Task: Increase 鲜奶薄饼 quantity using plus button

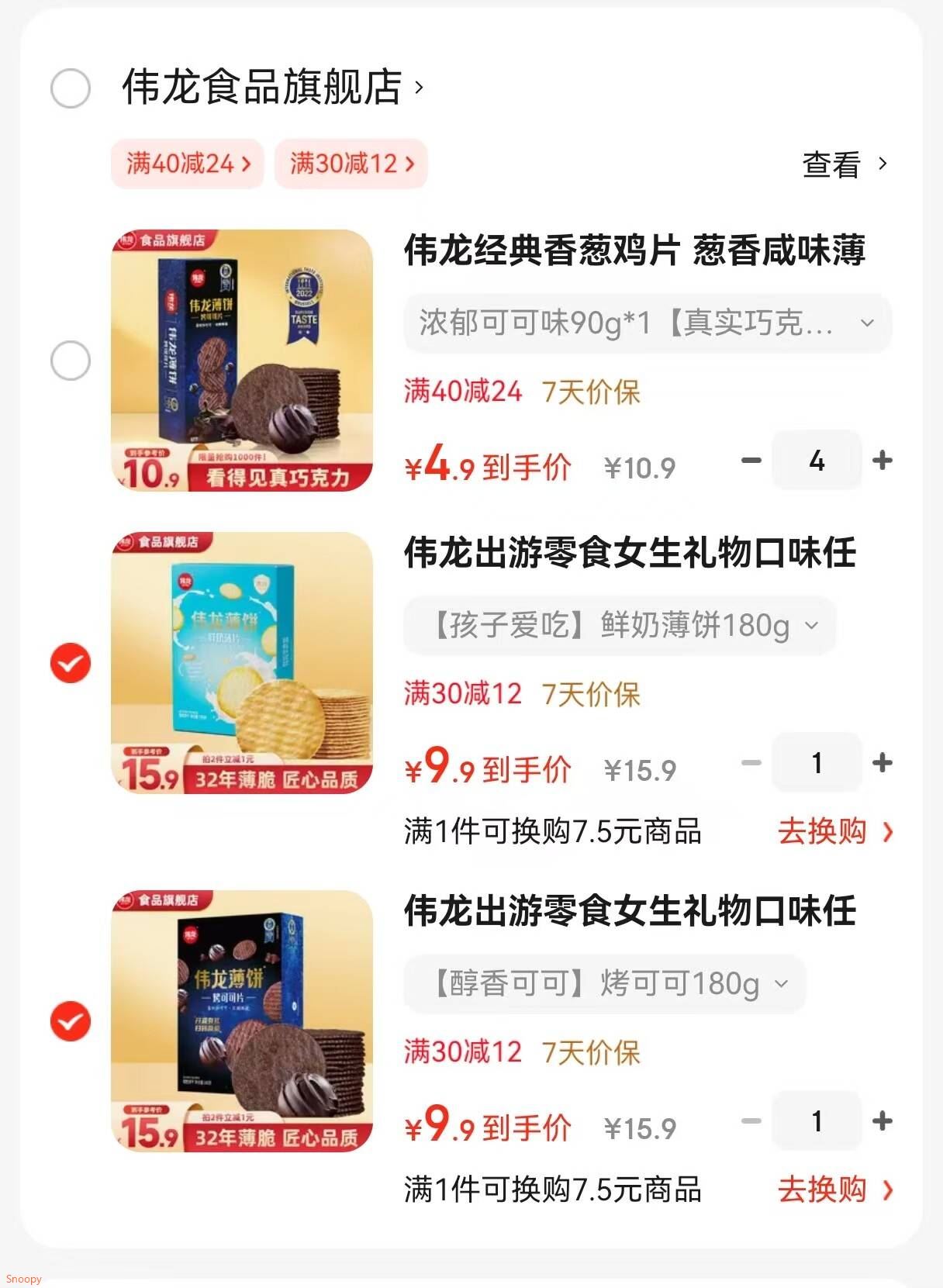Action: (883, 763)
